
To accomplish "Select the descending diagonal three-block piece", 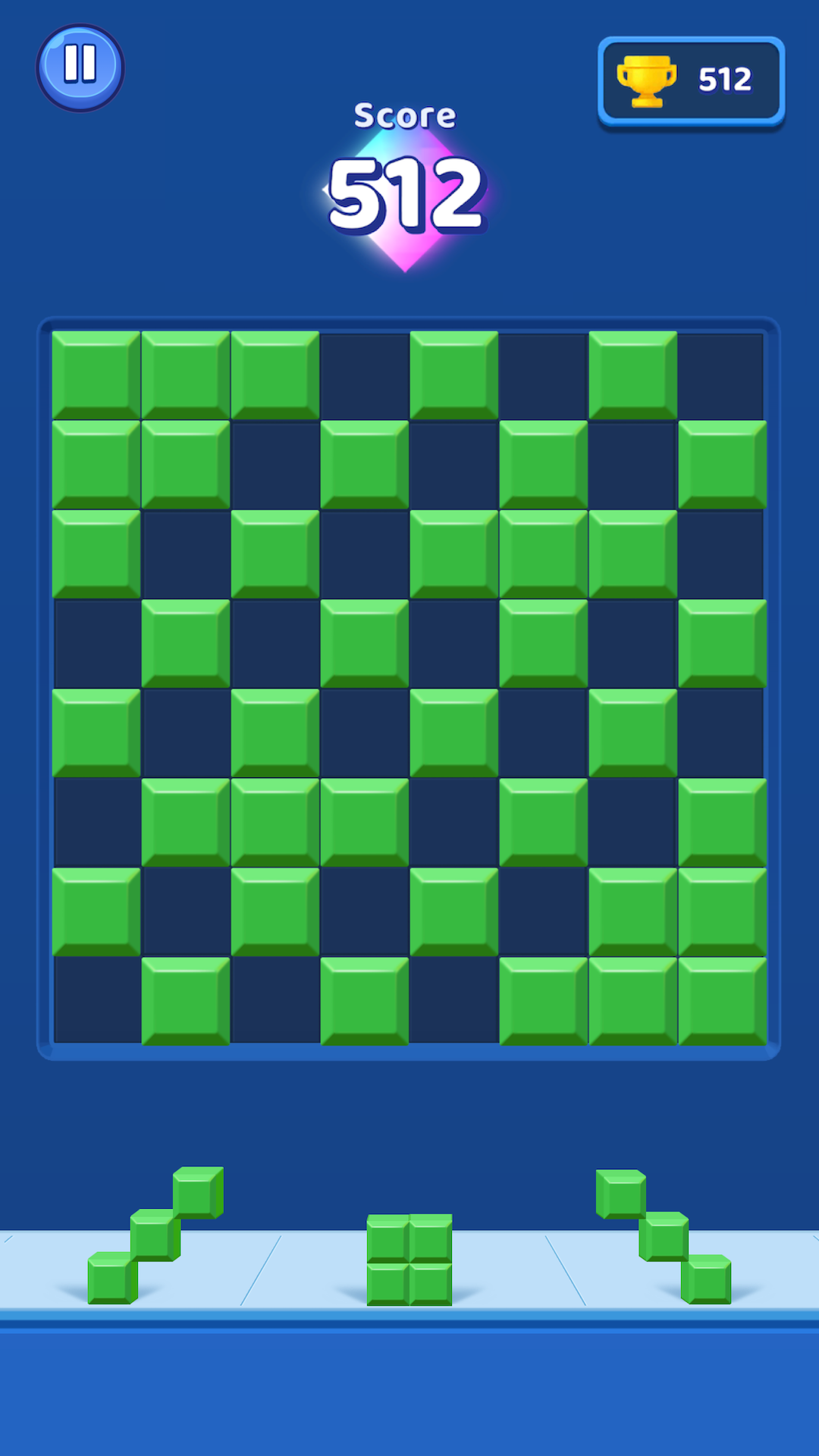I will point(664,1237).
